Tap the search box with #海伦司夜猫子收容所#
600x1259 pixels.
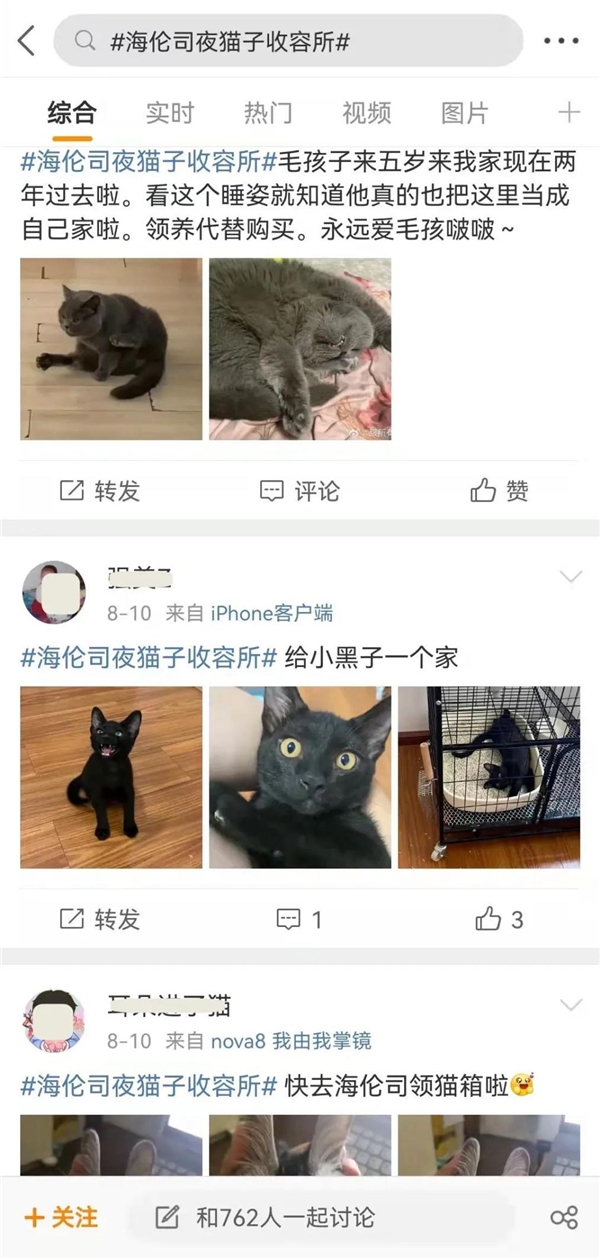click(288, 41)
